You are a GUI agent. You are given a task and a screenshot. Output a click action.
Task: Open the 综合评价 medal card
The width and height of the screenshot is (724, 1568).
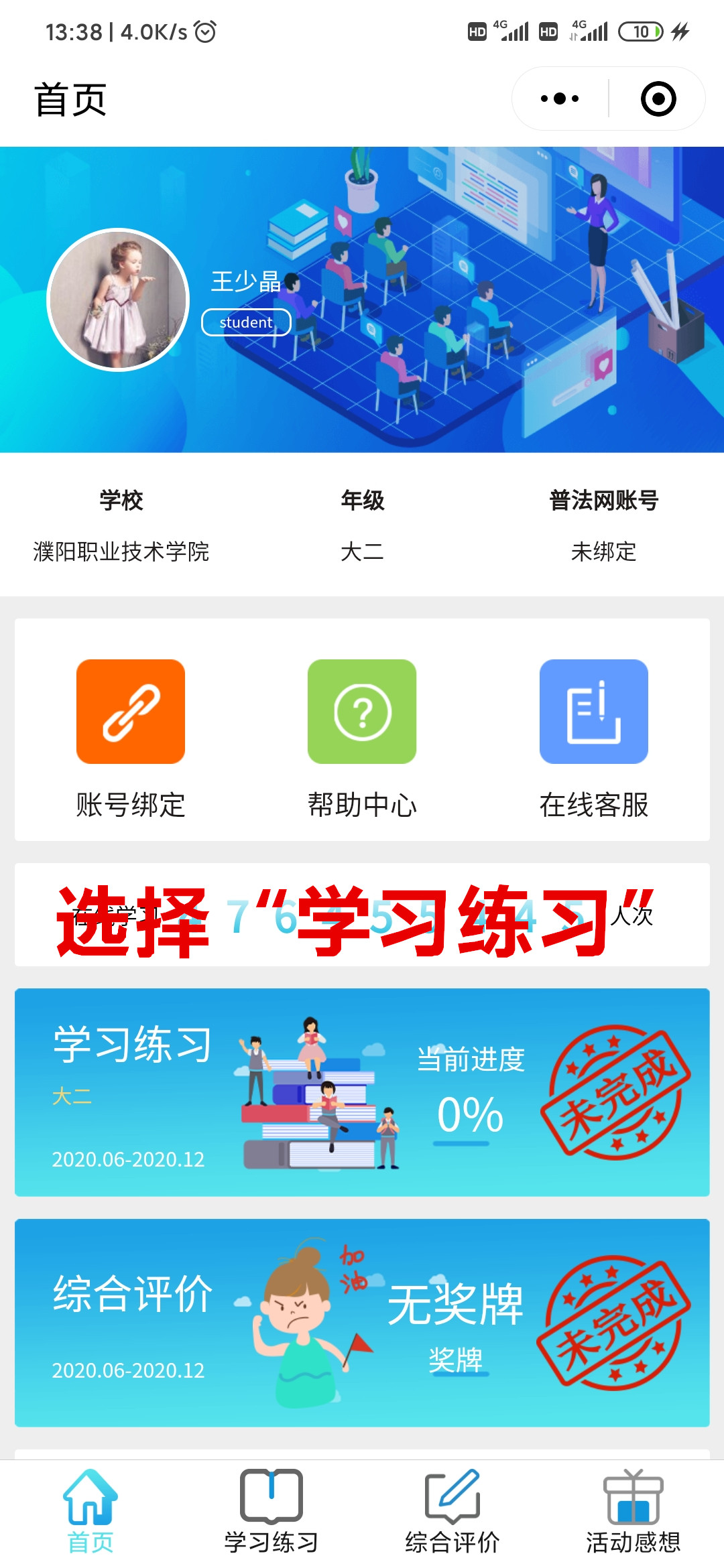tap(362, 1322)
